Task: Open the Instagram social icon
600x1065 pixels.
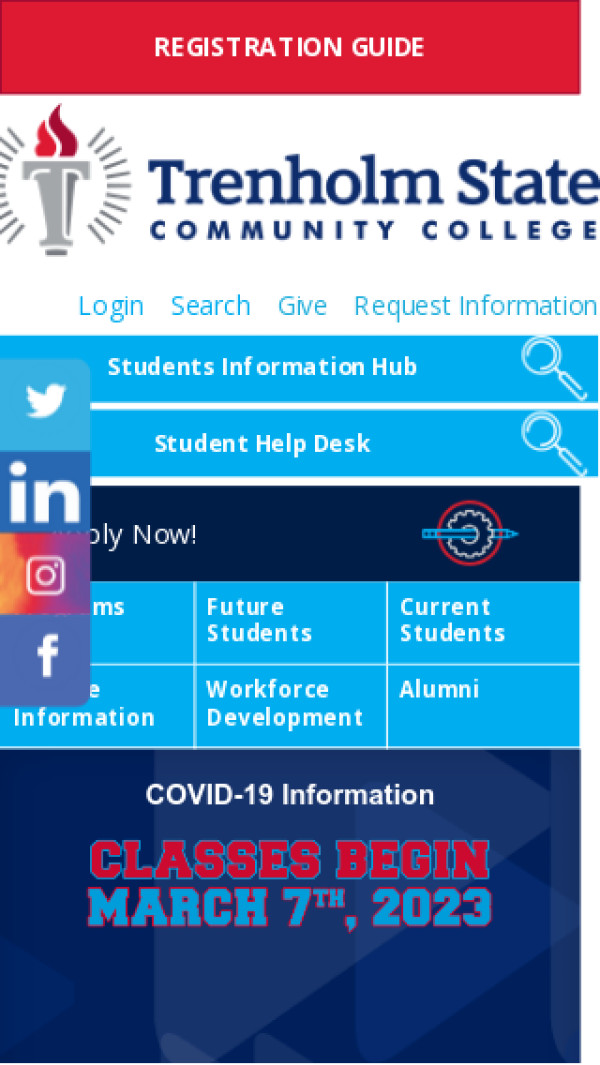Action: [x=45, y=575]
